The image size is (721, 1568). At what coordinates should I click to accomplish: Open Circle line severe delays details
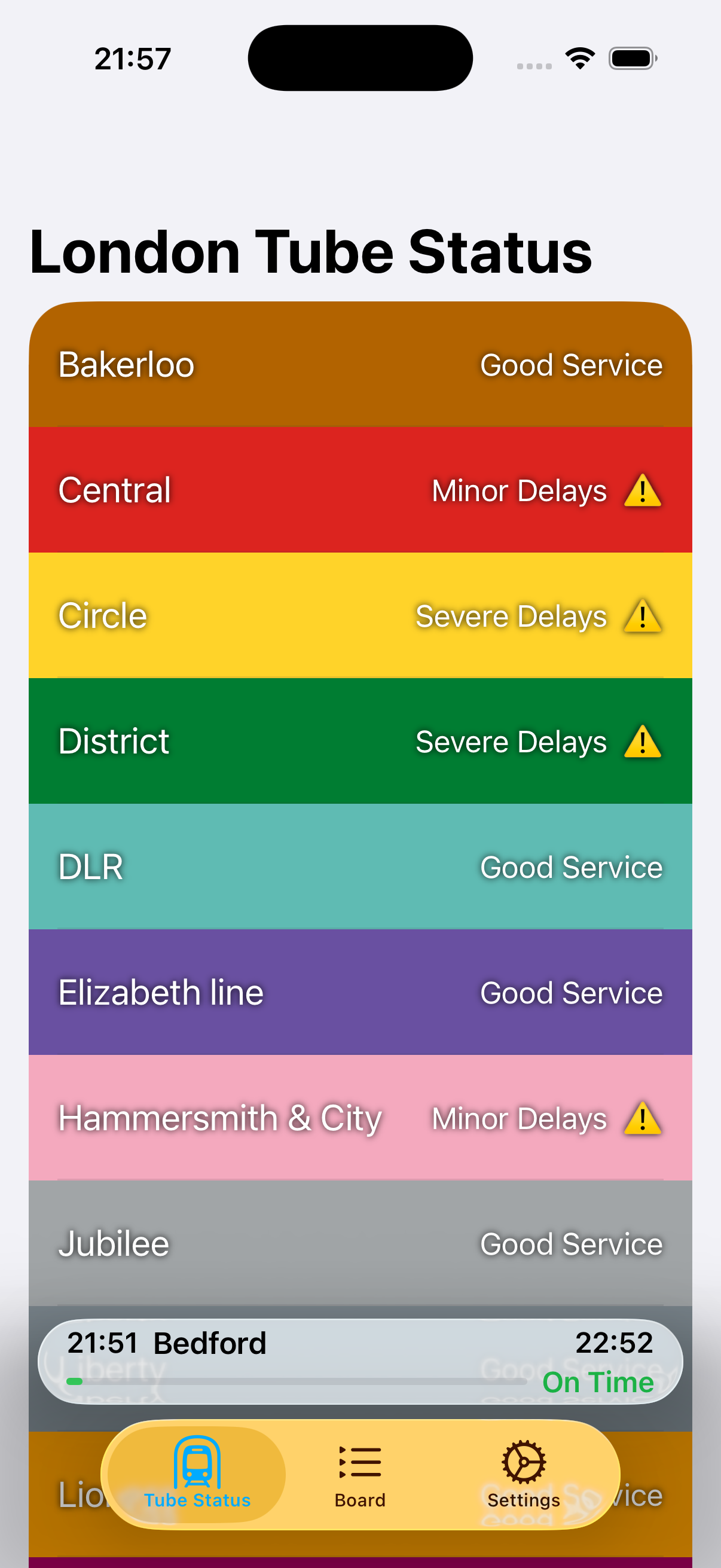360,616
